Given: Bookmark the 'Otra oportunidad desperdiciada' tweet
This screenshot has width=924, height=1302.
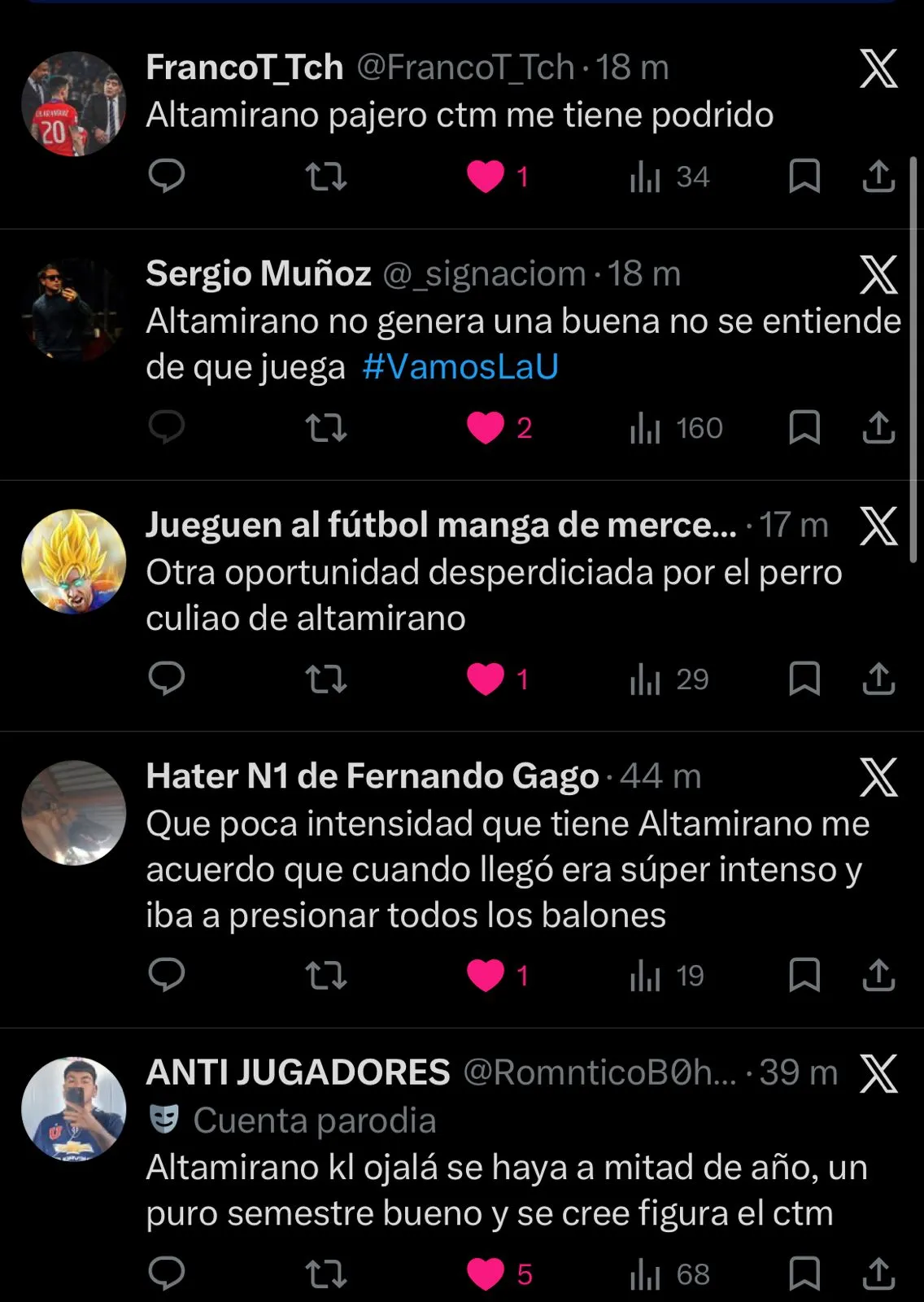Looking at the screenshot, I should 804,679.
